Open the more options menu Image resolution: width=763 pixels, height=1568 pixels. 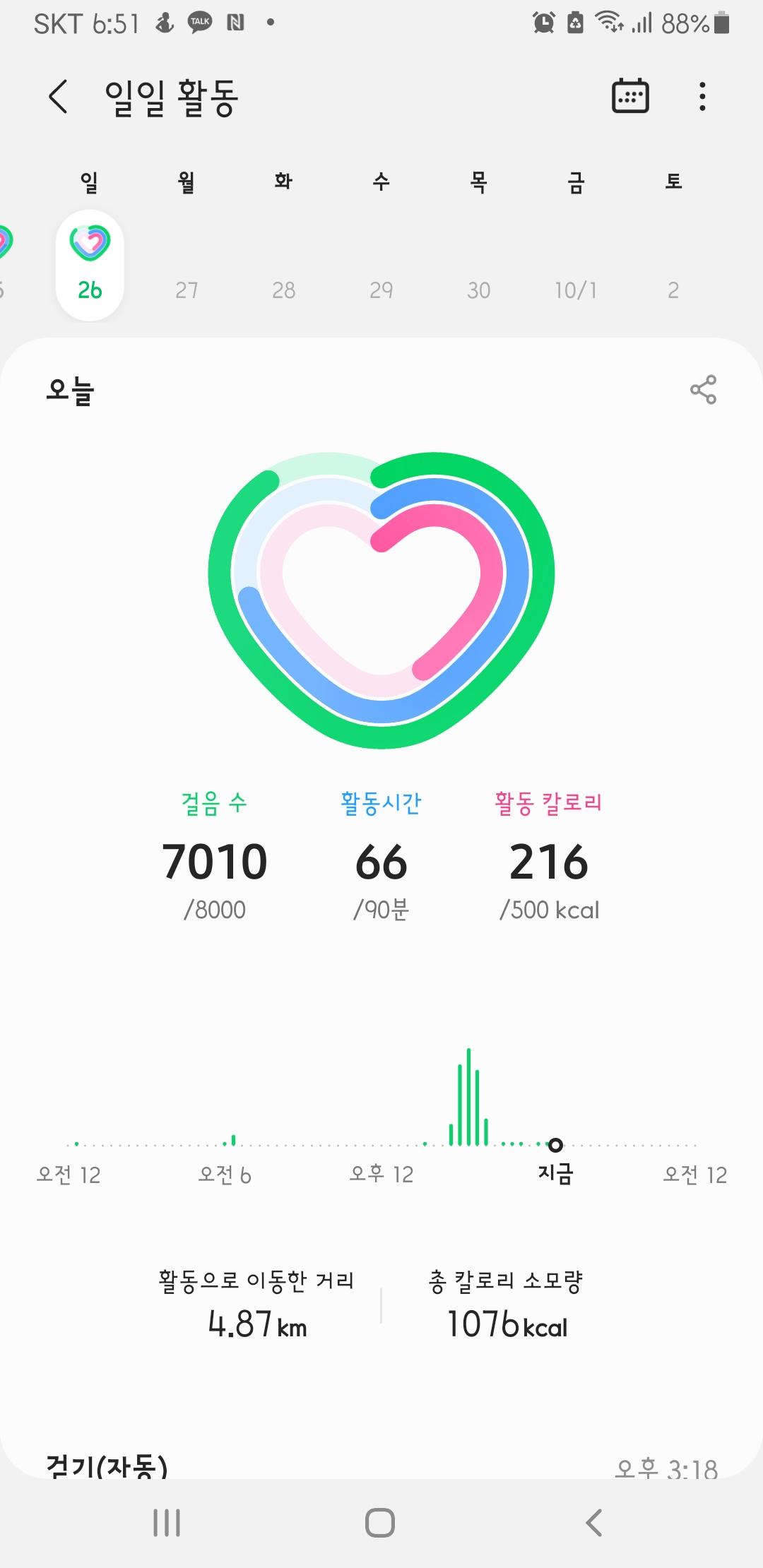(702, 96)
